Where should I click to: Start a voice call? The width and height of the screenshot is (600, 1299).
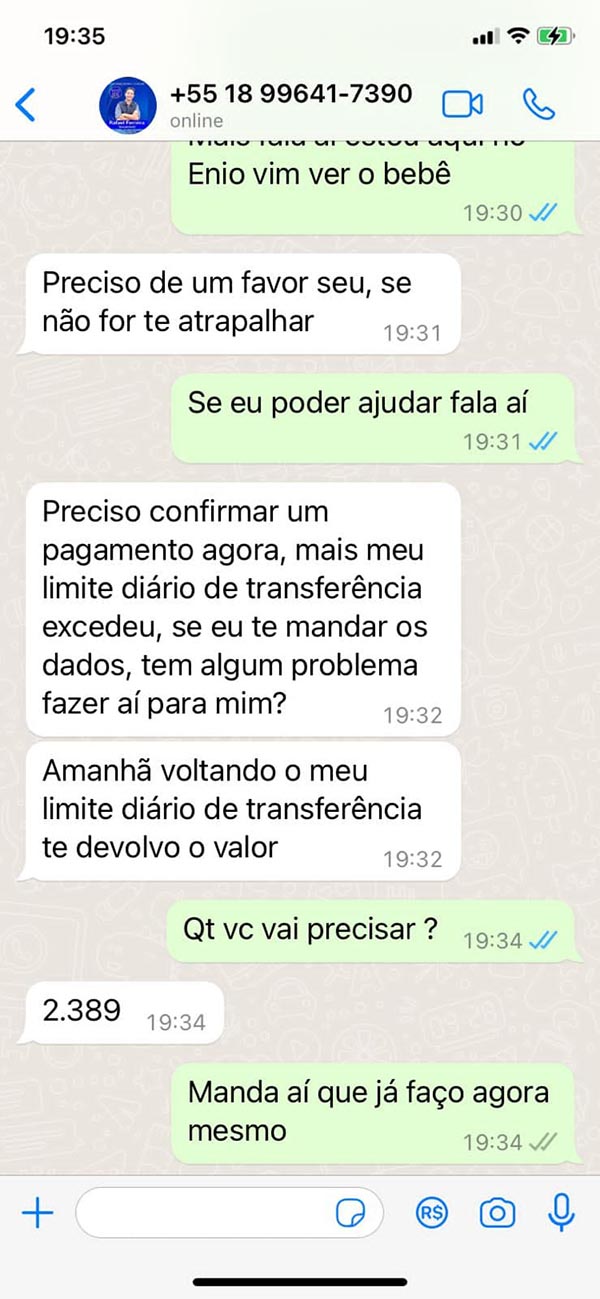539,104
